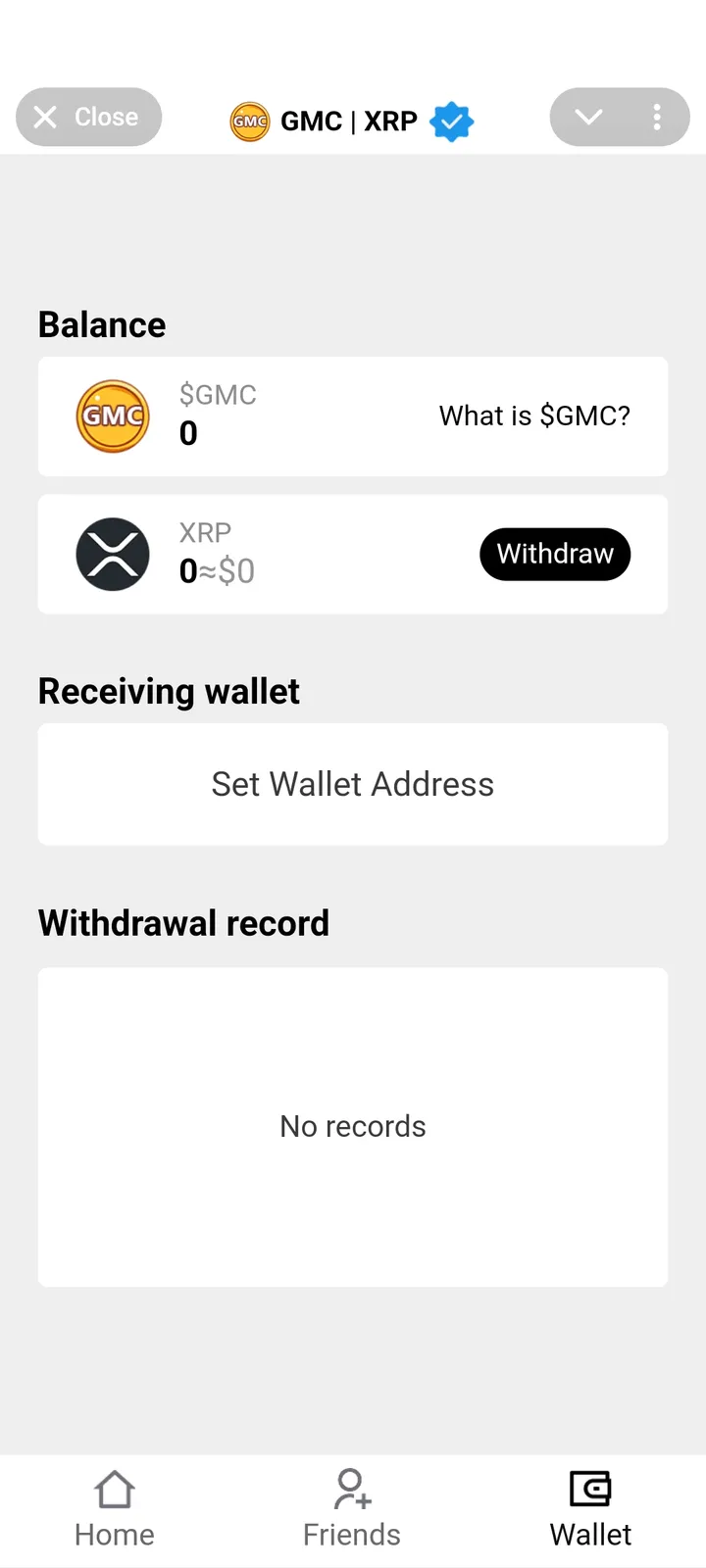
Task: Click the X icon inside the Close button
Action: click(x=45, y=117)
